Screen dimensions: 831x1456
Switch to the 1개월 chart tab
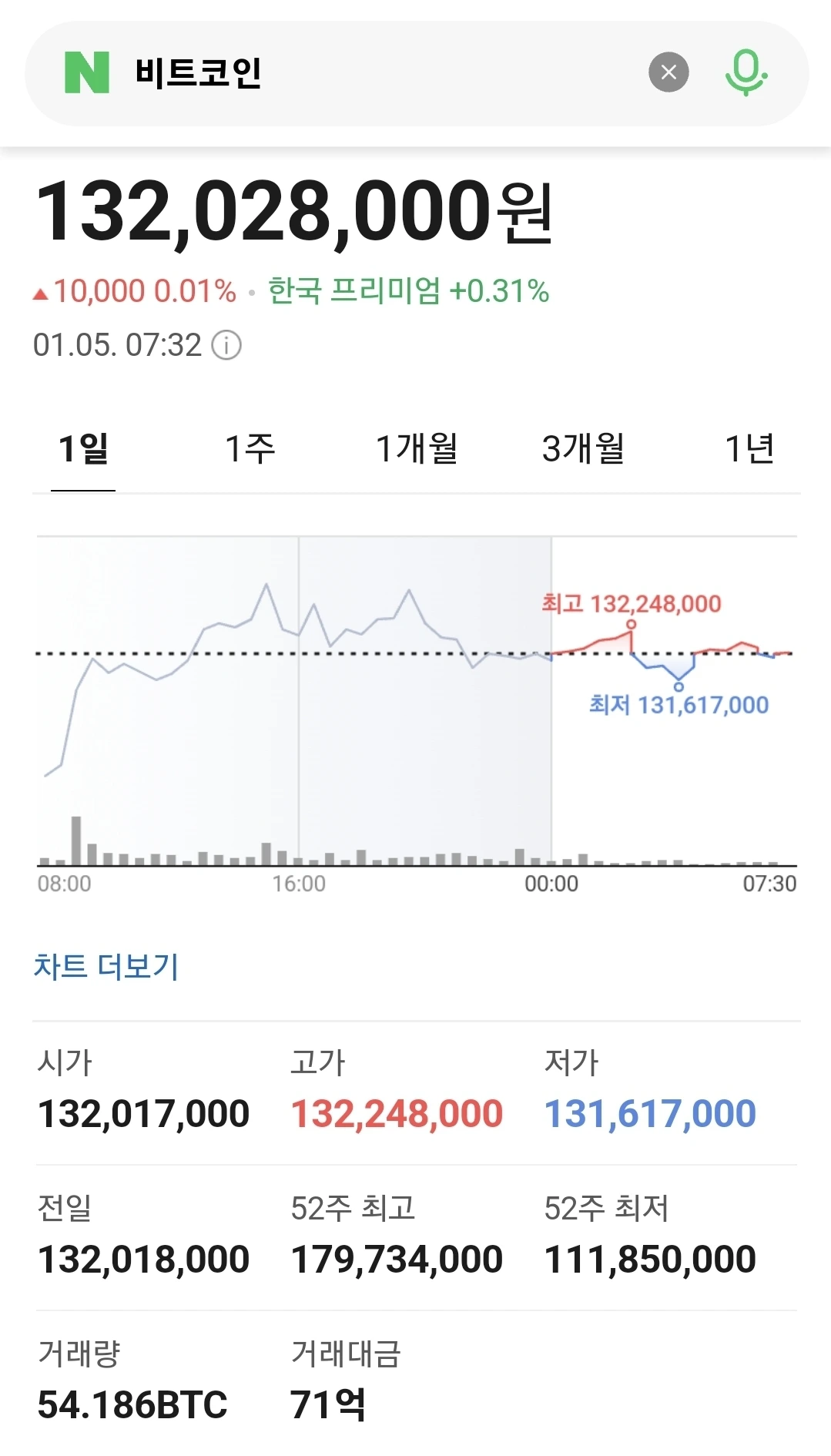click(x=417, y=448)
